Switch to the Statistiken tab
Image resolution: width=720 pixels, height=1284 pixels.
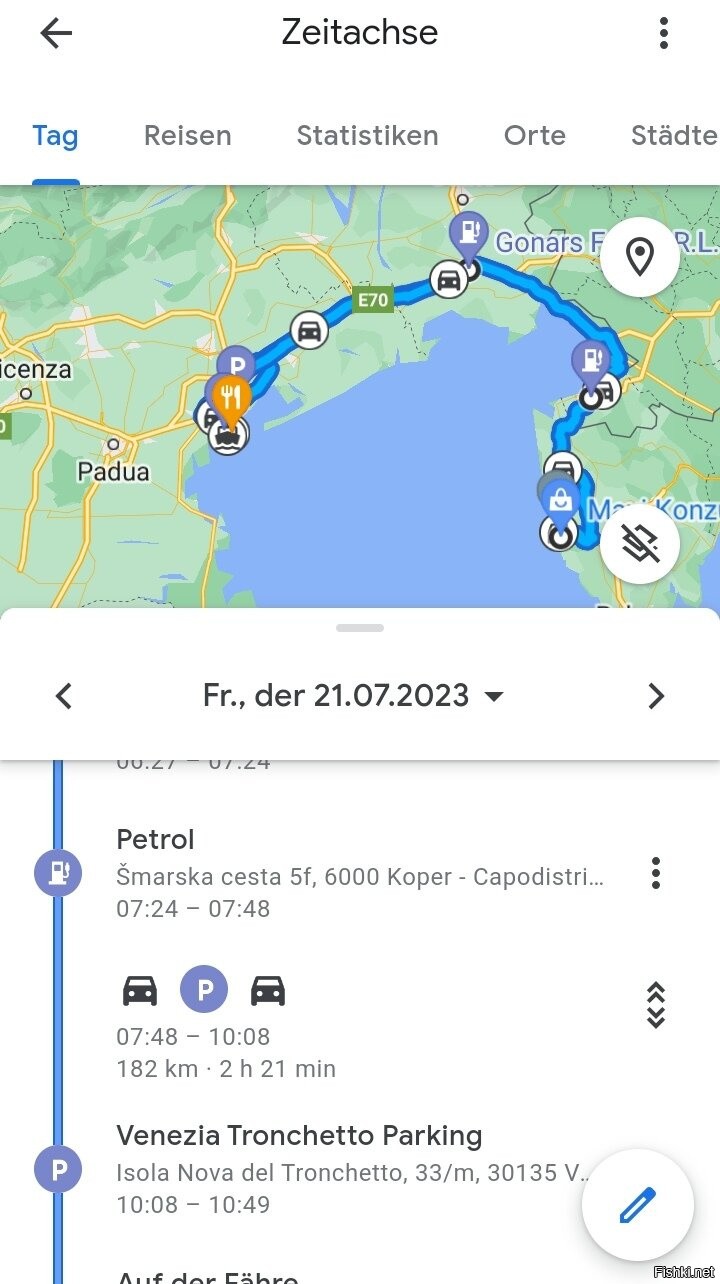pos(367,136)
